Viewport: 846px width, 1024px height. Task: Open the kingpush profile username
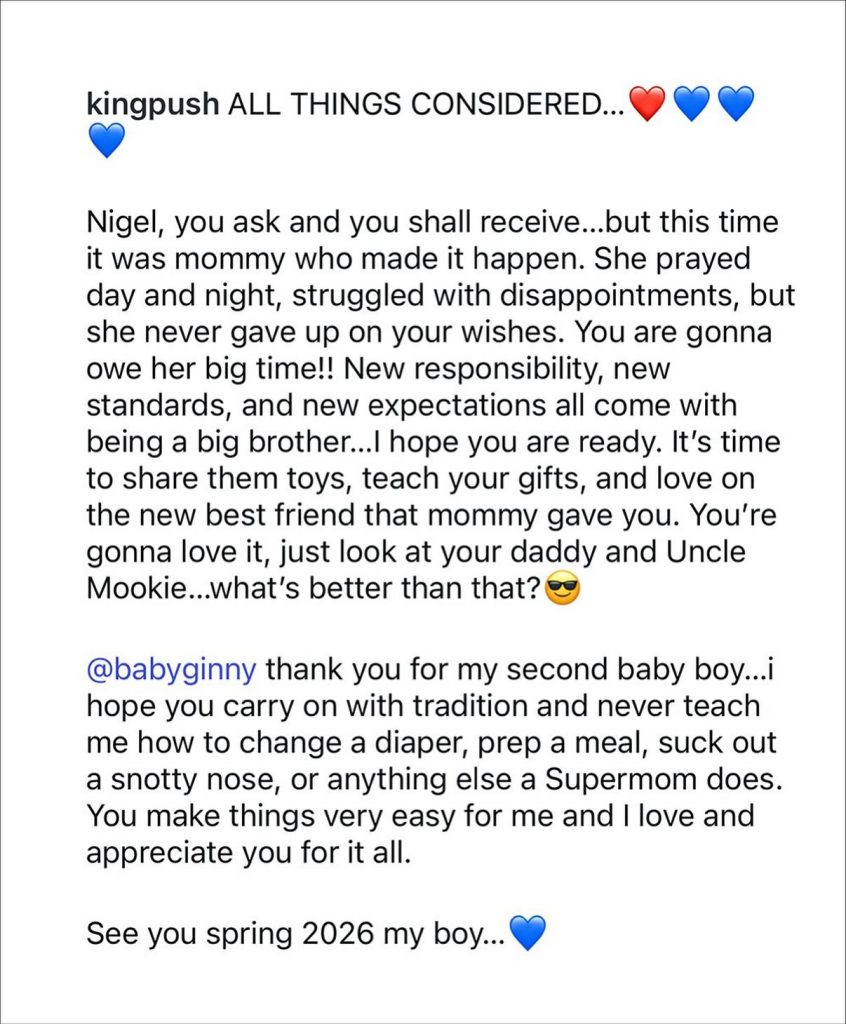[153, 104]
